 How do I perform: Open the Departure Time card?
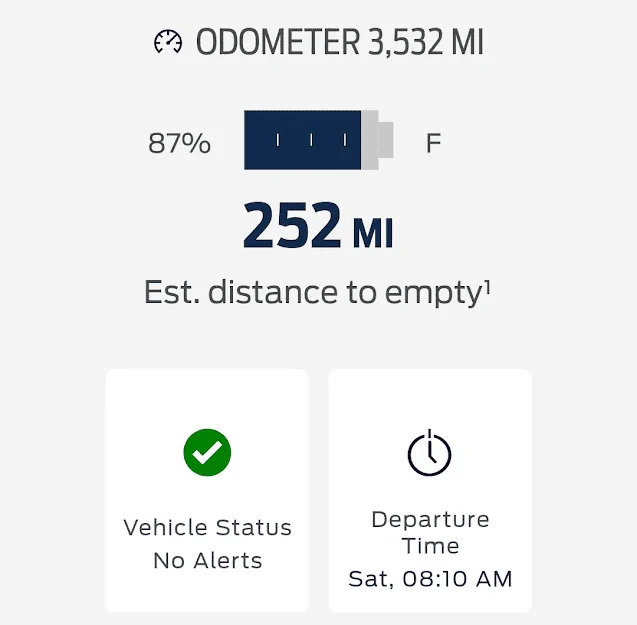430,490
